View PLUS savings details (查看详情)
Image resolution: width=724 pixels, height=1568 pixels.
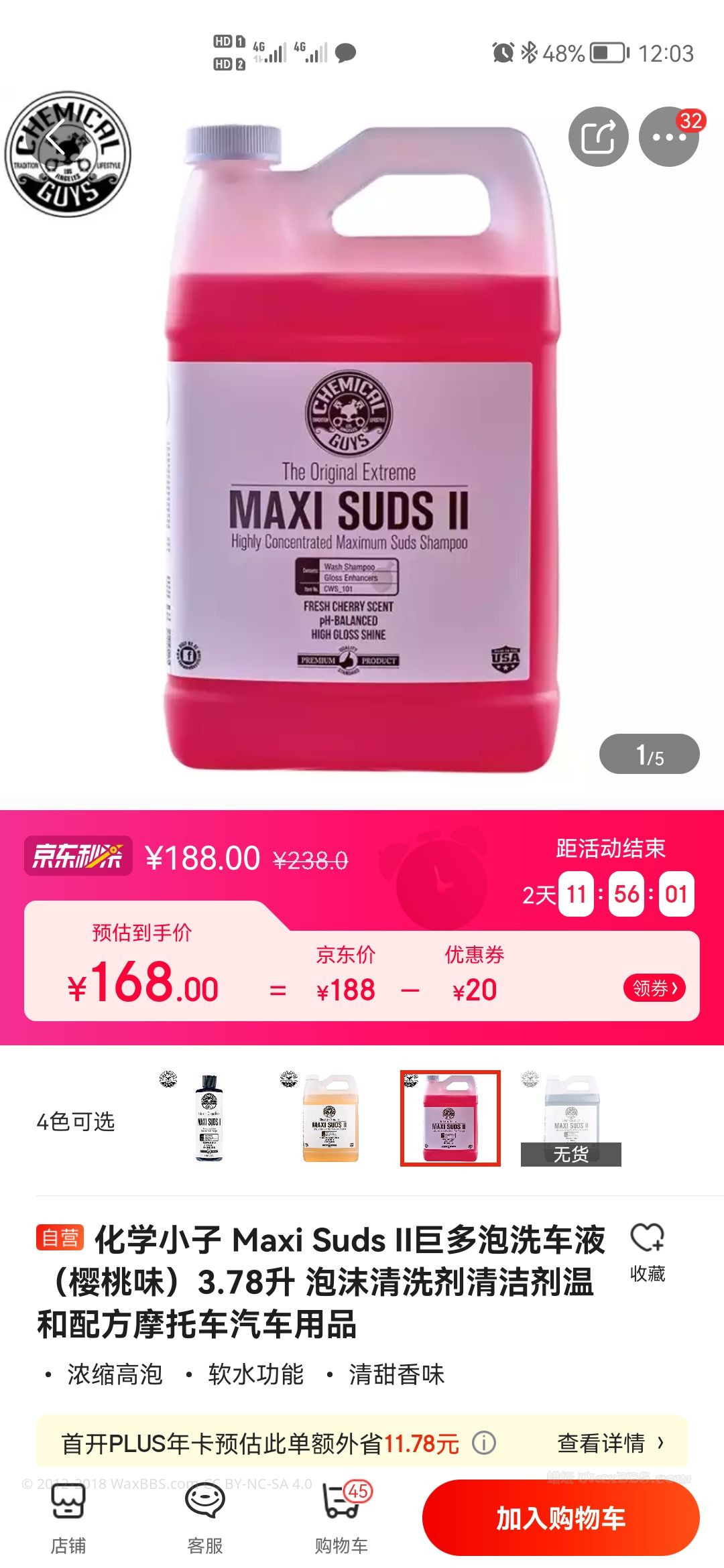pyautogui.click(x=610, y=1443)
